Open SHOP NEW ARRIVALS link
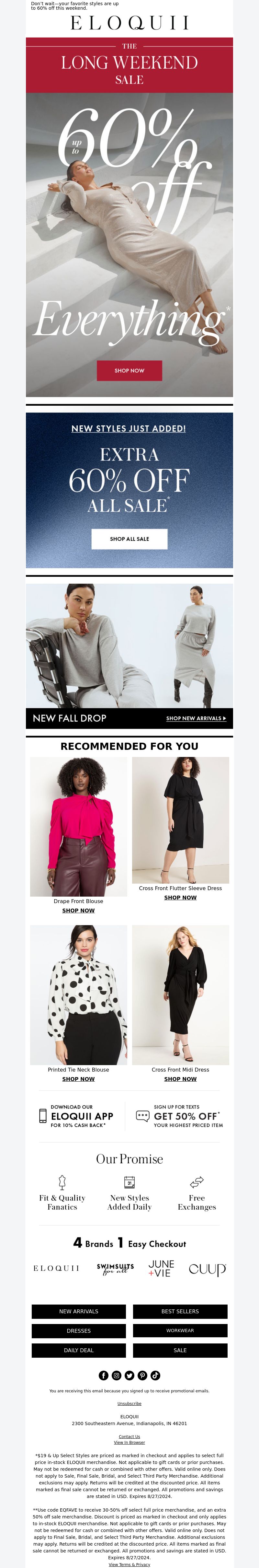The image size is (259, 1568). pos(196,718)
